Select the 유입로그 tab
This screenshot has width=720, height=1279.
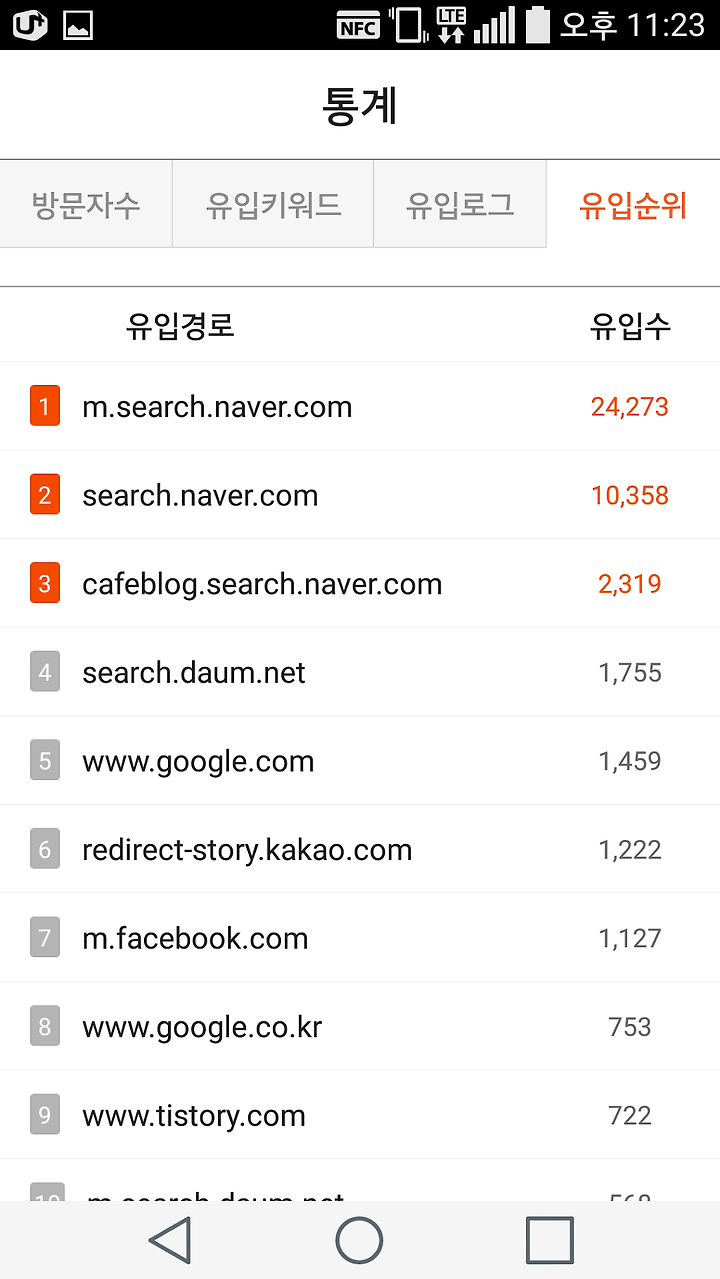click(460, 204)
